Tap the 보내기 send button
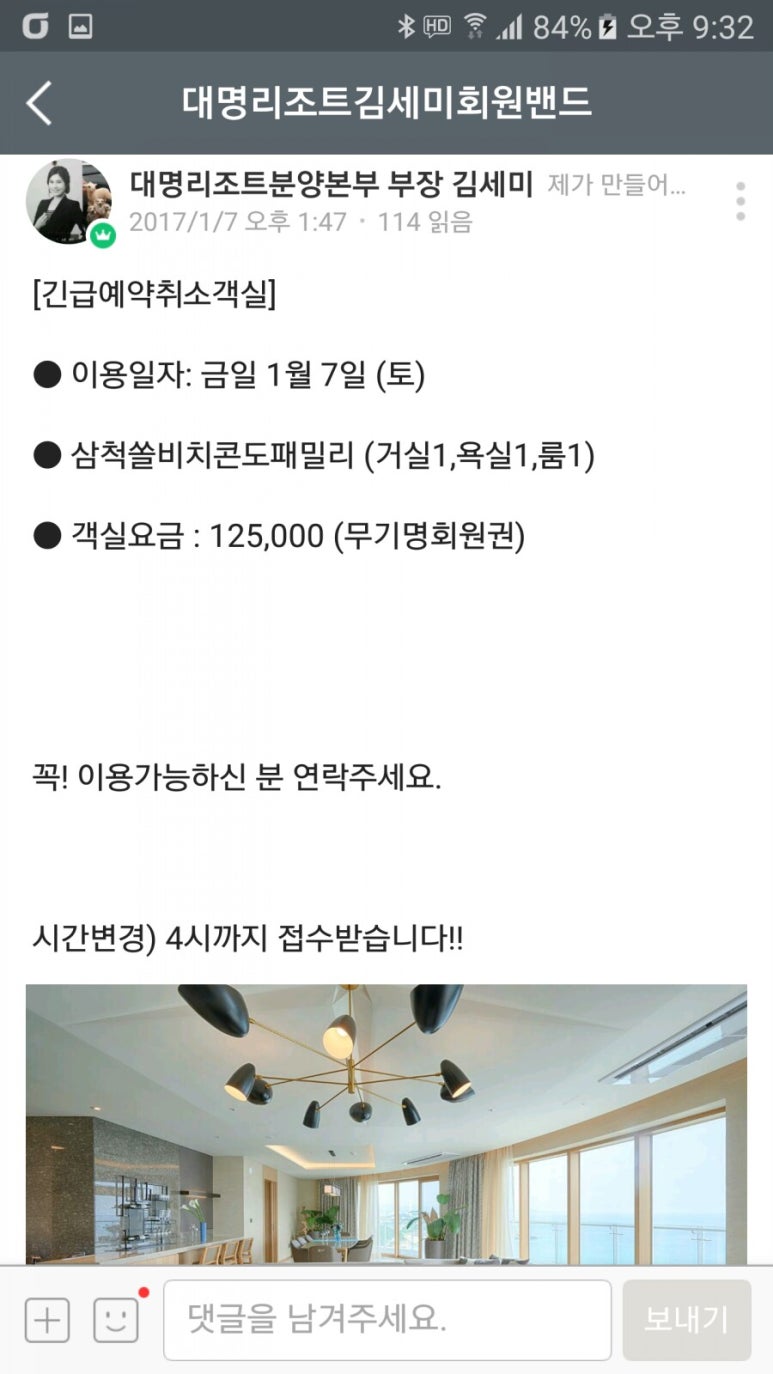The image size is (773, 1374). pos(686,1320)
